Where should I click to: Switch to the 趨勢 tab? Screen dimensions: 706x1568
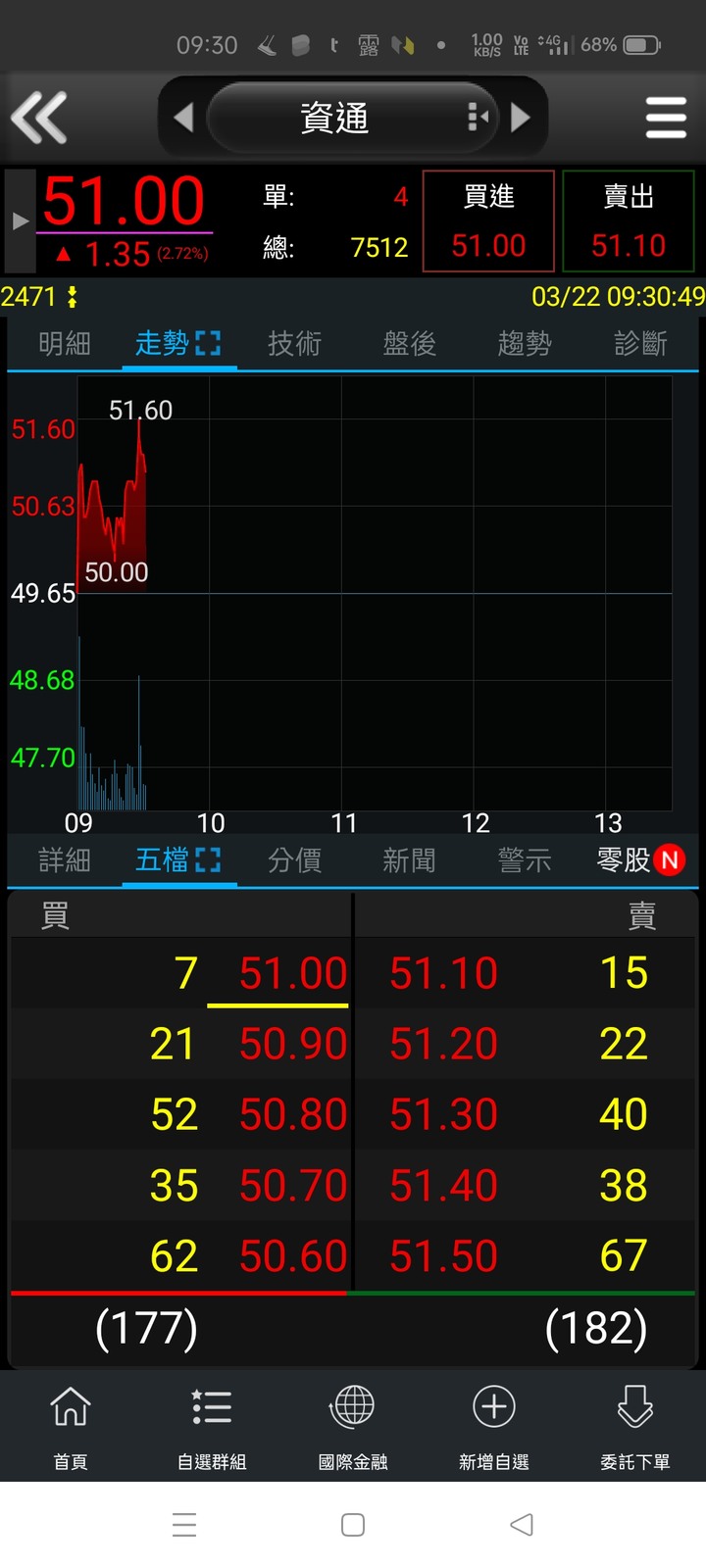pos(525,344)
